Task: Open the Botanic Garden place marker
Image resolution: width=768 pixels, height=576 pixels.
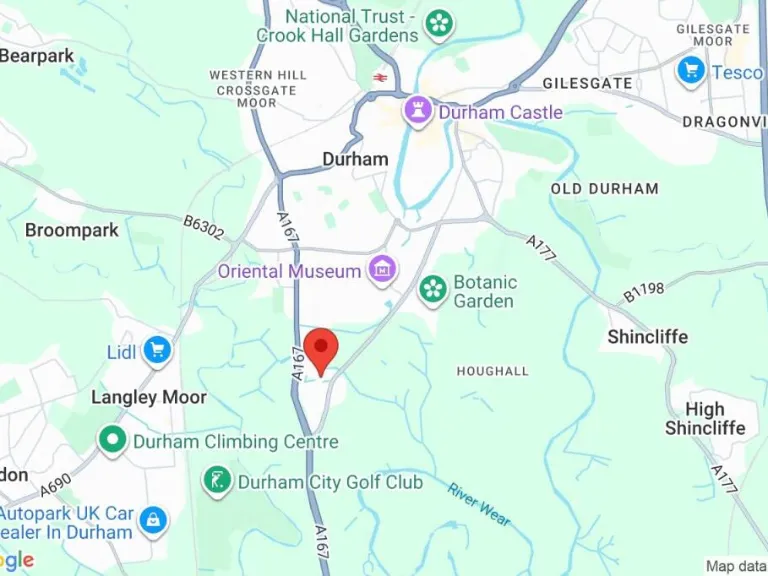Action: point(432,290)
